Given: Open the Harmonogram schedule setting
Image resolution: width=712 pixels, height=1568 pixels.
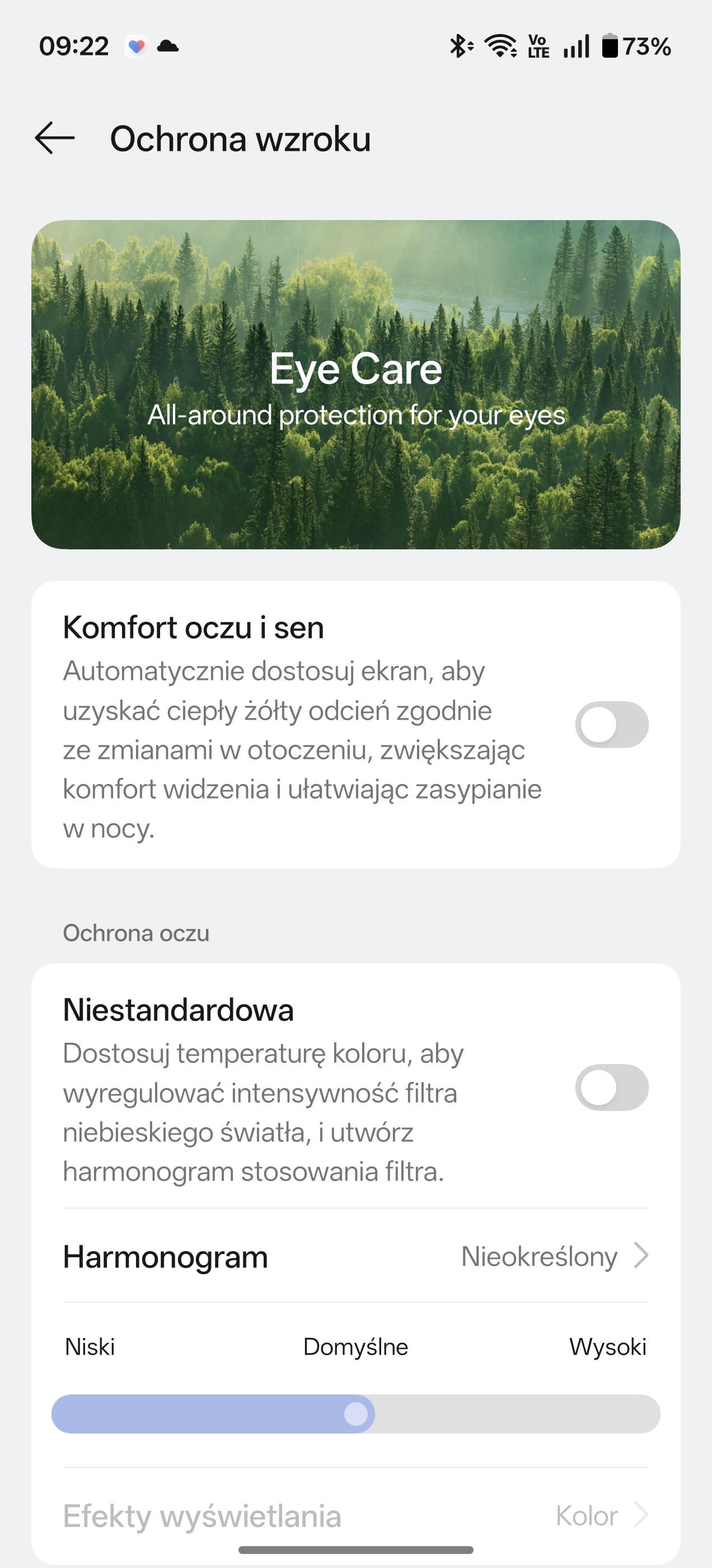Looking at the screenshot, I should (355, 1256).
